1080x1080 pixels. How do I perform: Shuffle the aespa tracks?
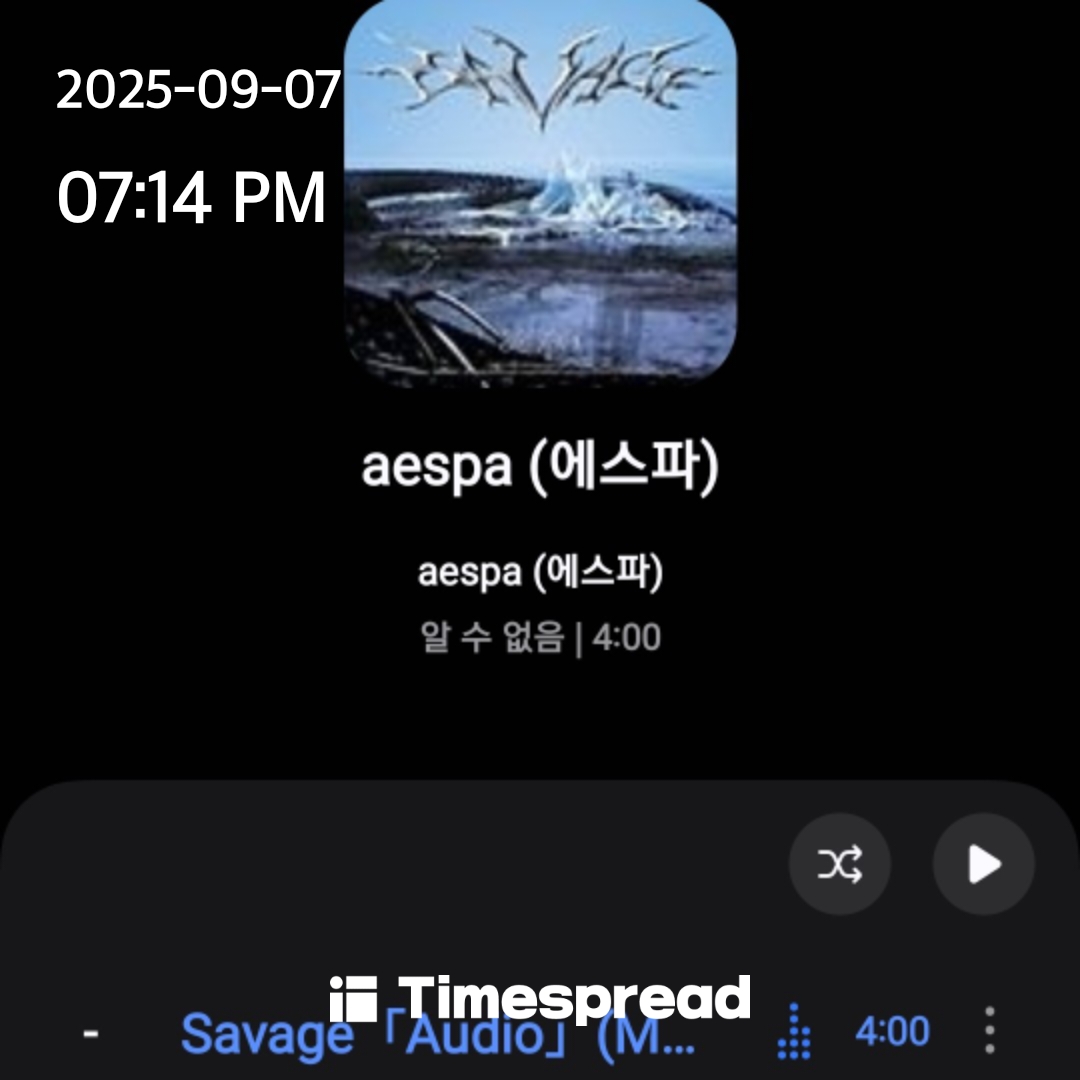tap(839, 865)
